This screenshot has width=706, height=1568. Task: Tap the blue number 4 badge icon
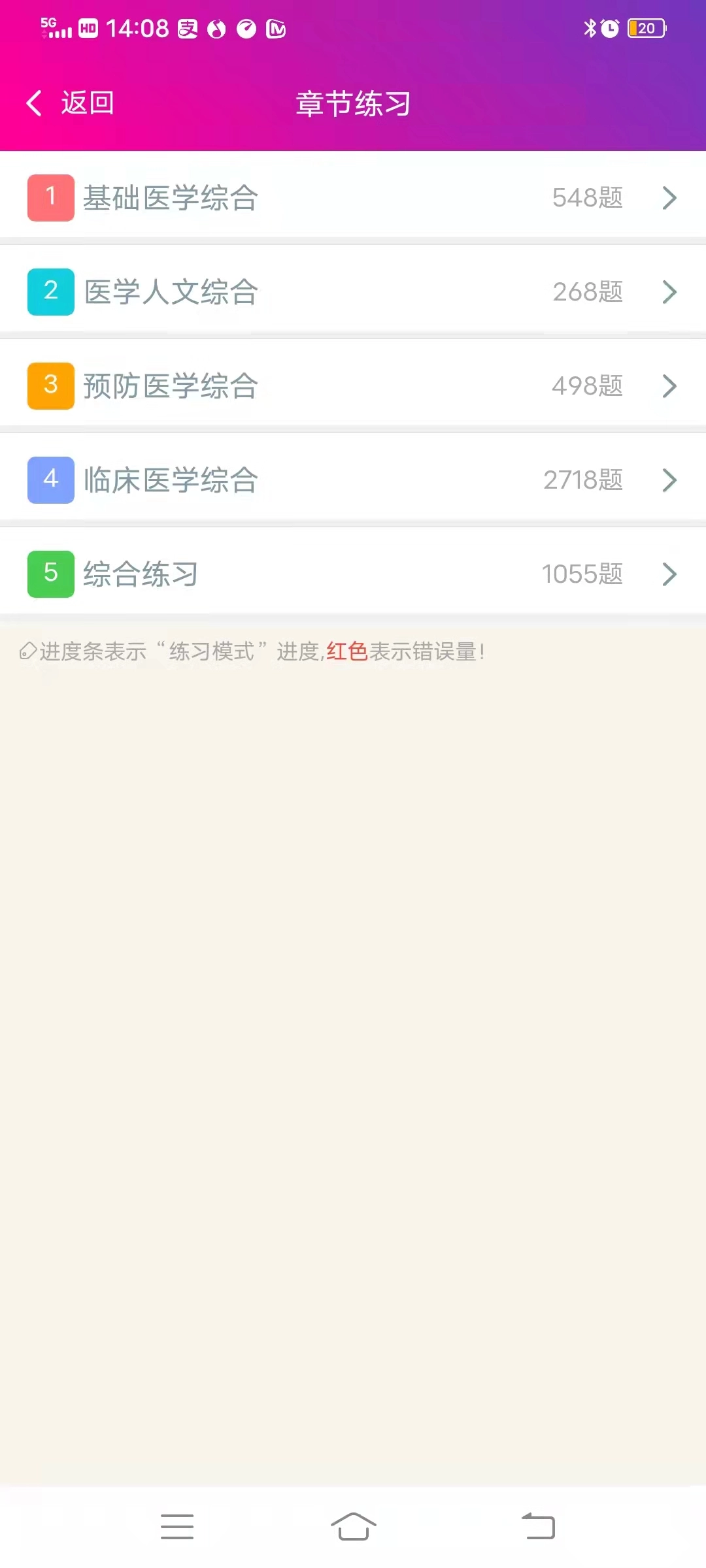tap(50, 478)
